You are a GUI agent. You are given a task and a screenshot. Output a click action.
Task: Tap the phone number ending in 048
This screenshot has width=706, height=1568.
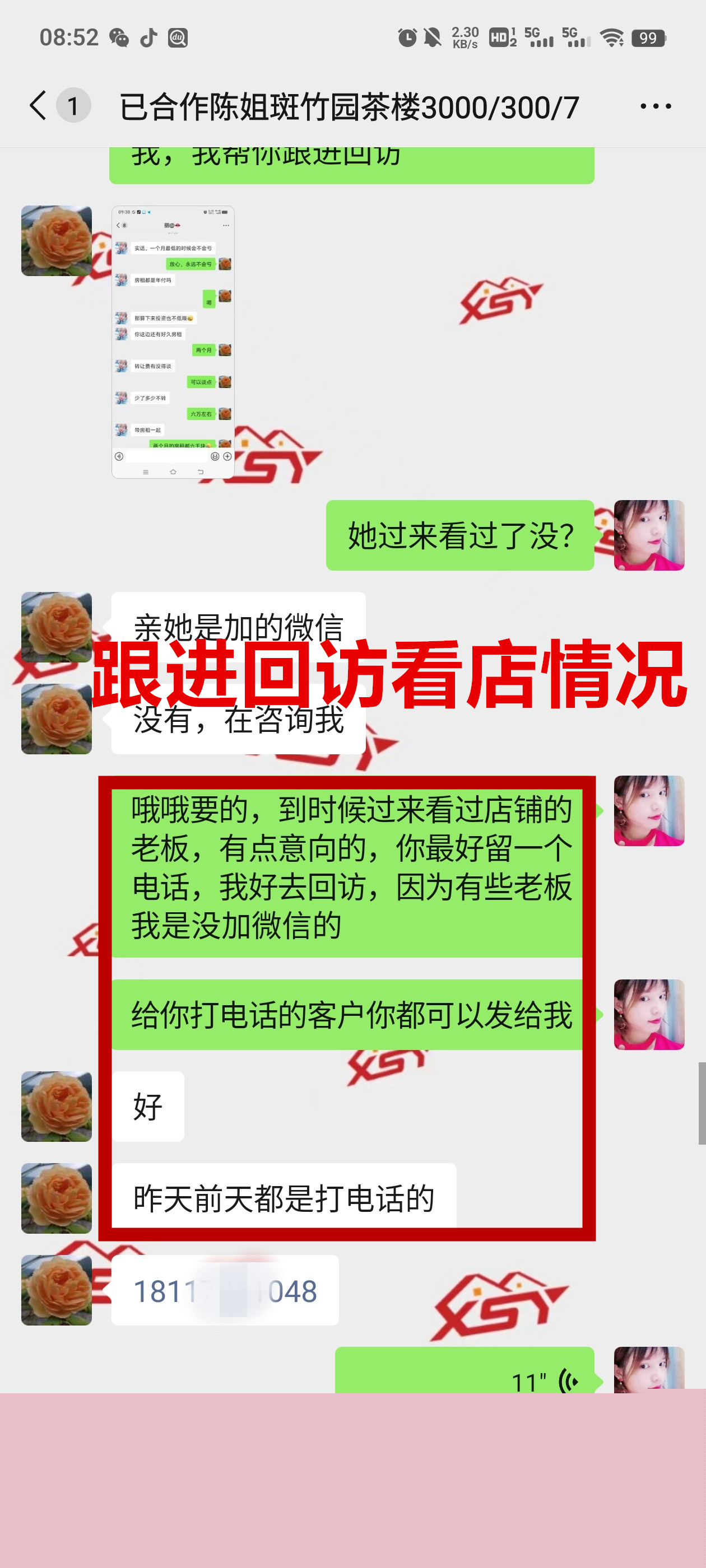[225, 1291]
